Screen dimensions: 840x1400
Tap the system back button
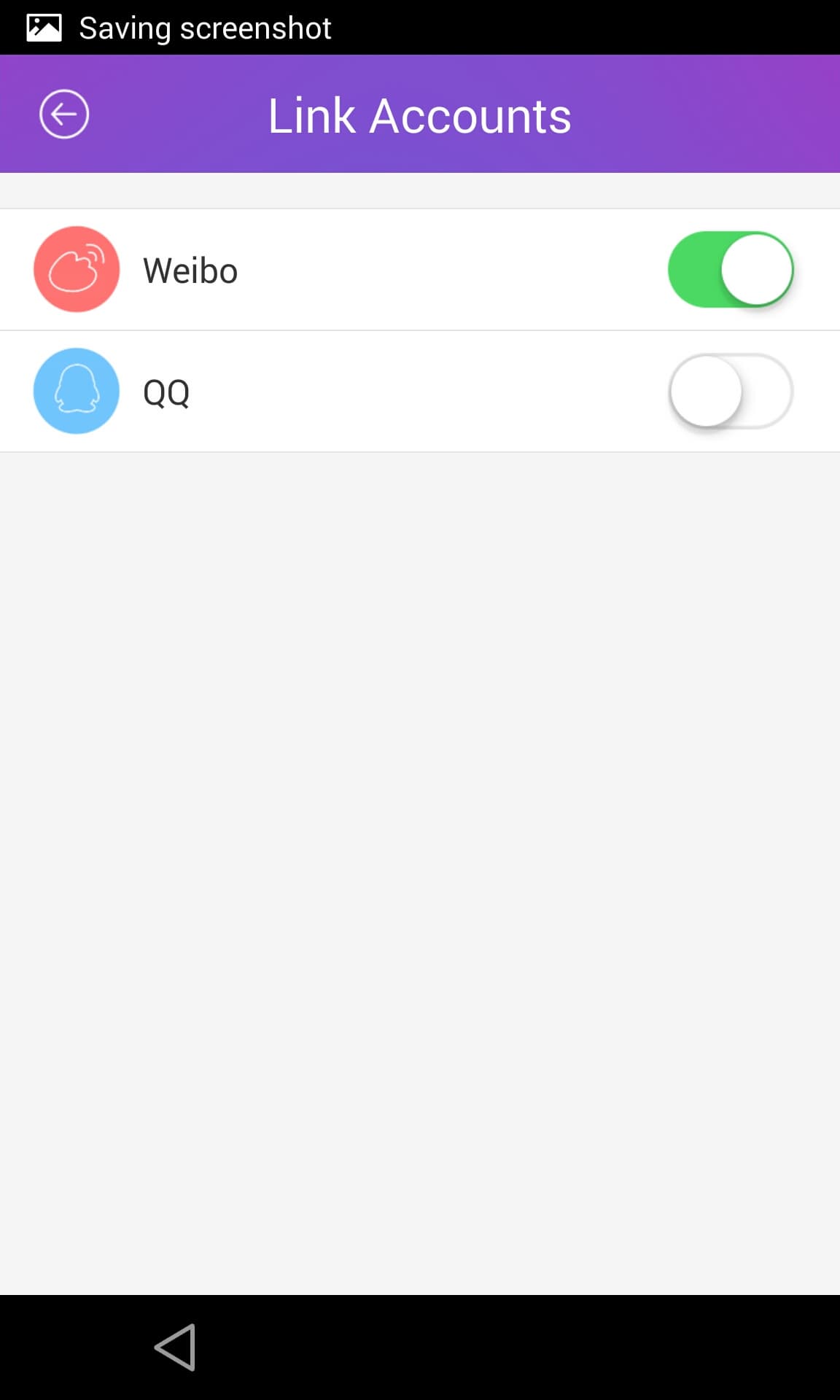tap(176, 1347)
